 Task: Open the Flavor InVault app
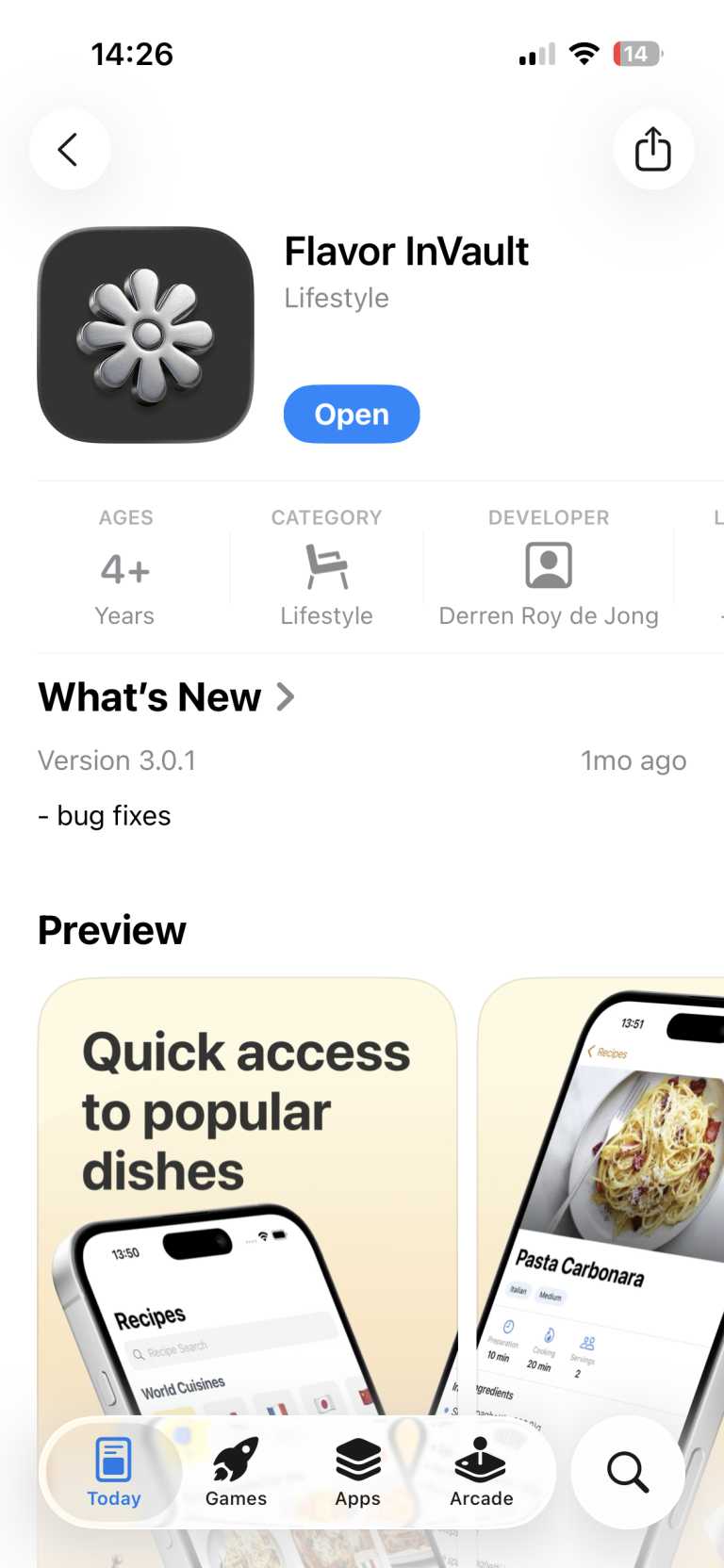coord(351,414)
